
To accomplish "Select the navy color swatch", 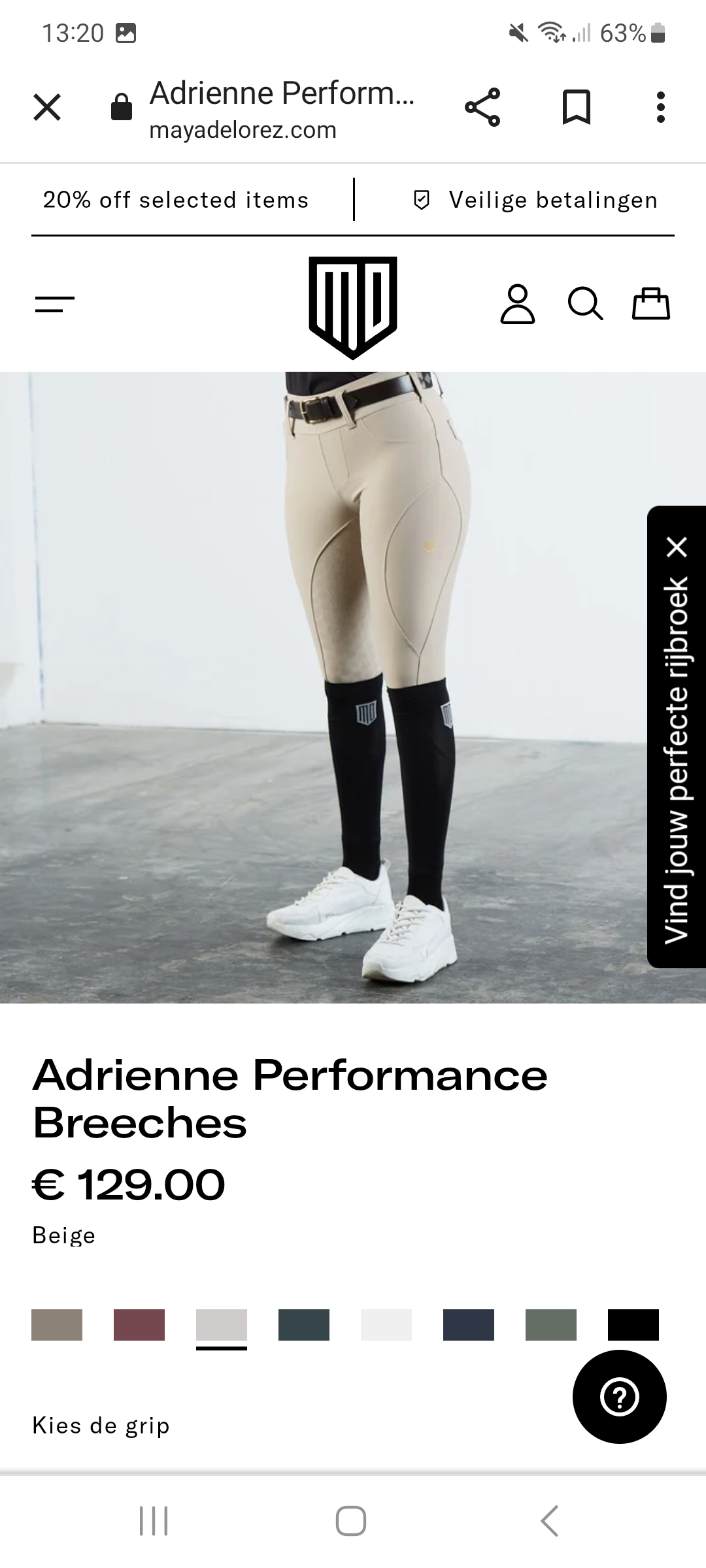I will [469, 1325].
